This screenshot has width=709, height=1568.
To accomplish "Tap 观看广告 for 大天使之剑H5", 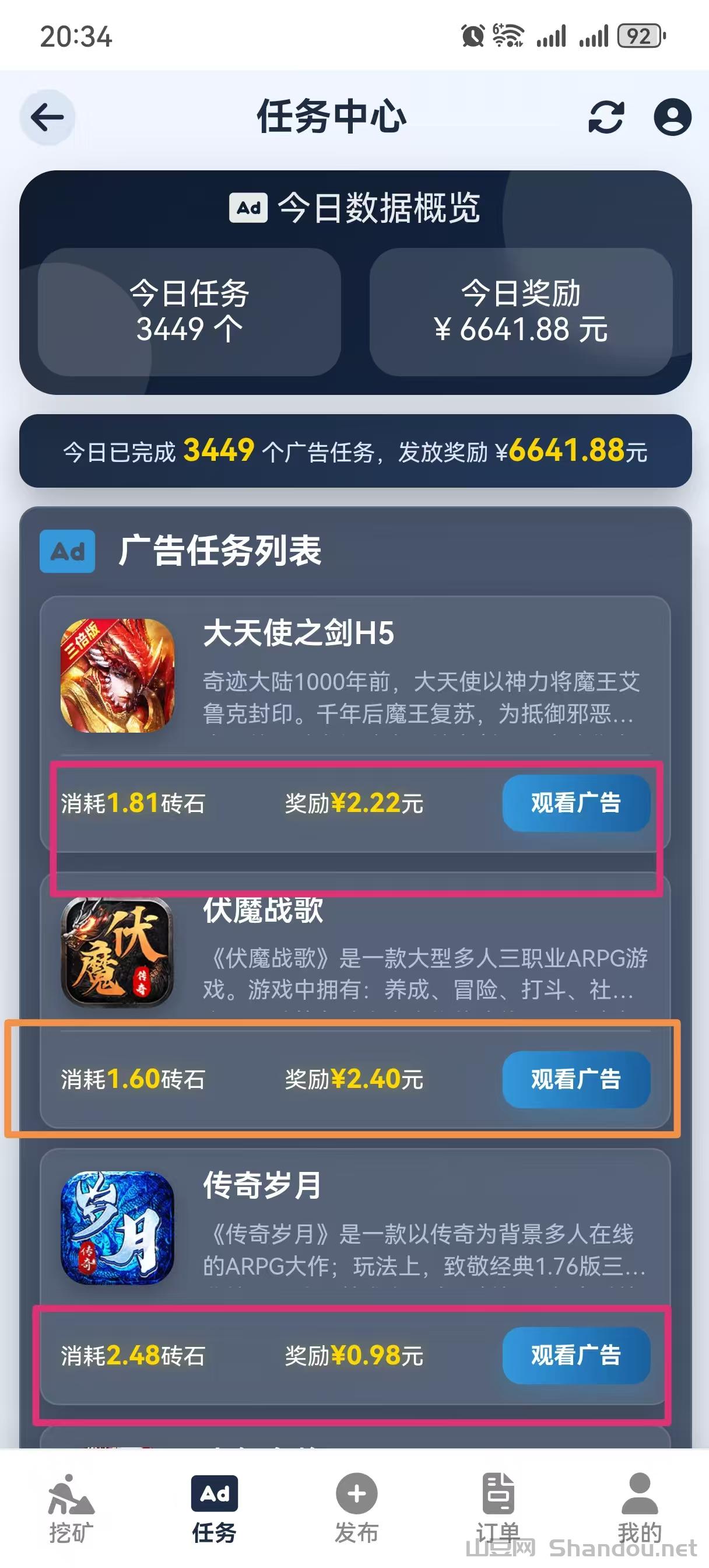I will pyautogui.click(x=575, y=803).
